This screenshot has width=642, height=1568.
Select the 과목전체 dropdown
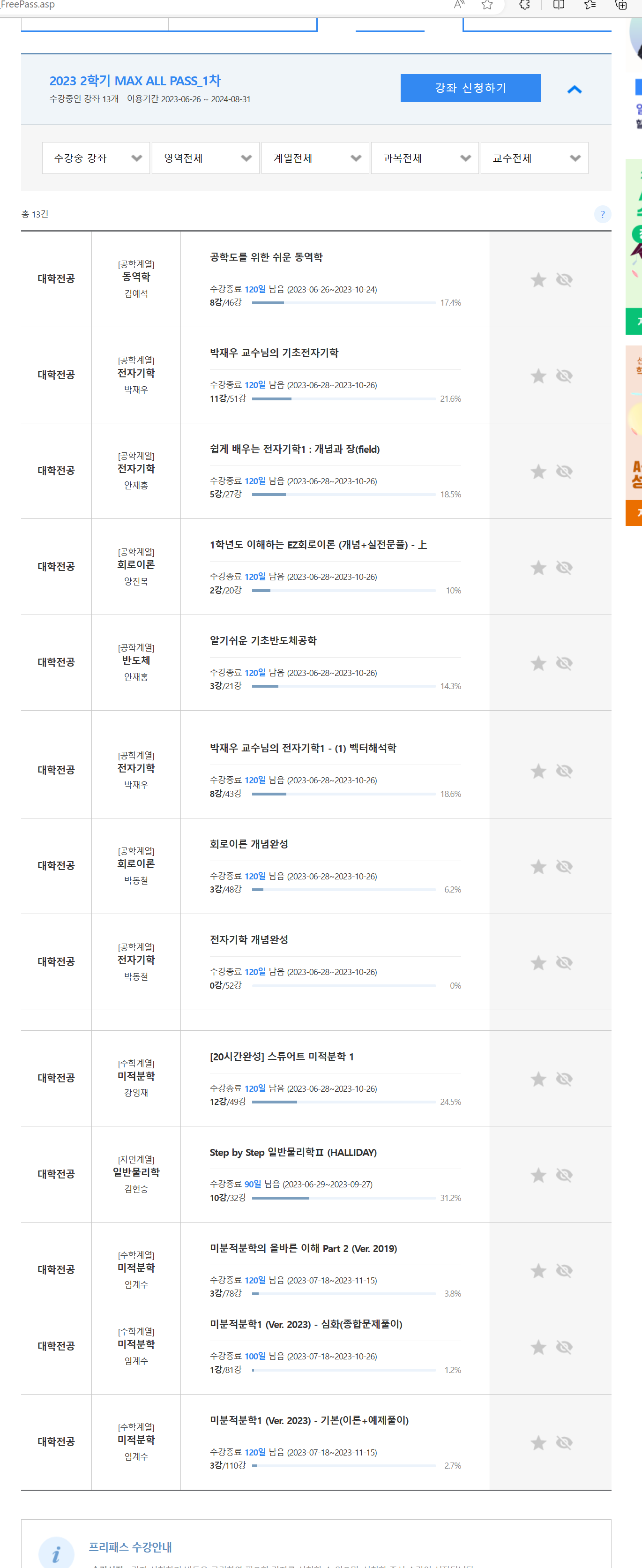425,158
